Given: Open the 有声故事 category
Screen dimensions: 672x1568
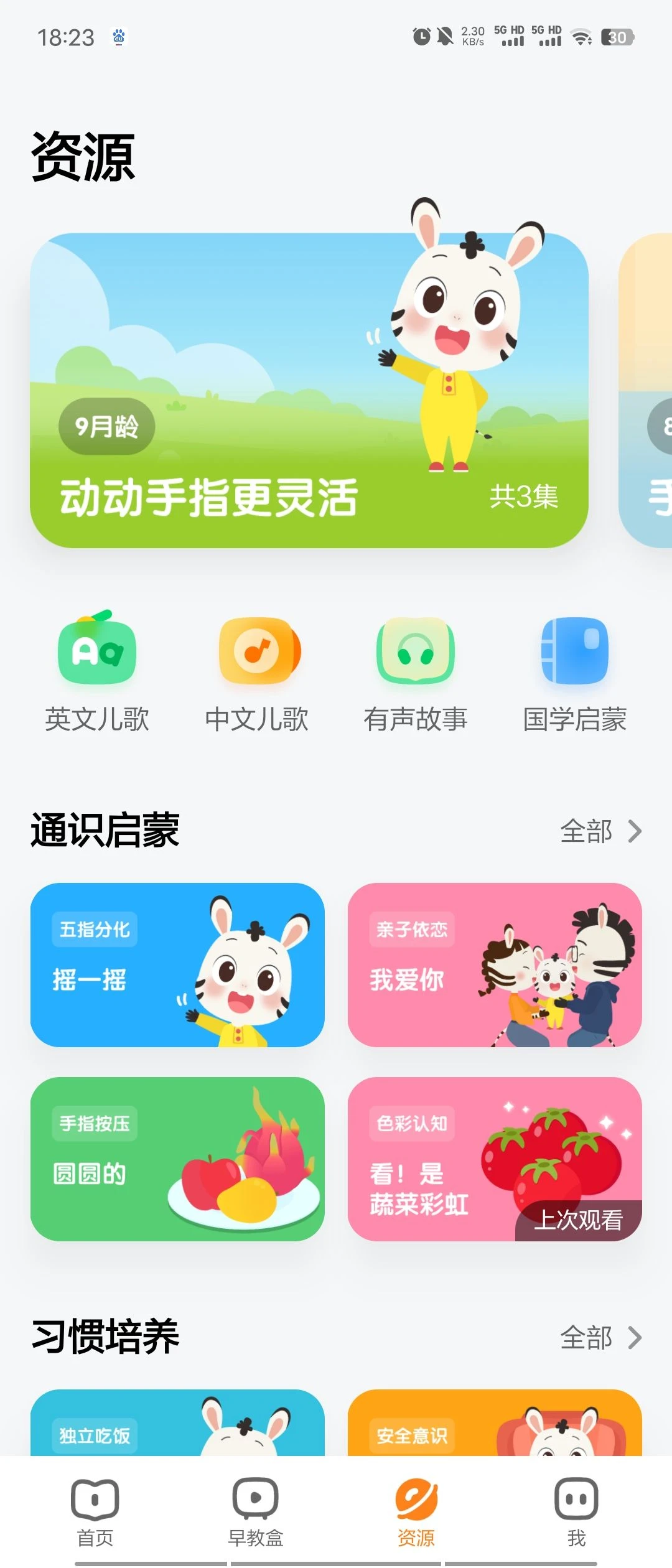Looking at the screenshot, I should coord(416,673).
